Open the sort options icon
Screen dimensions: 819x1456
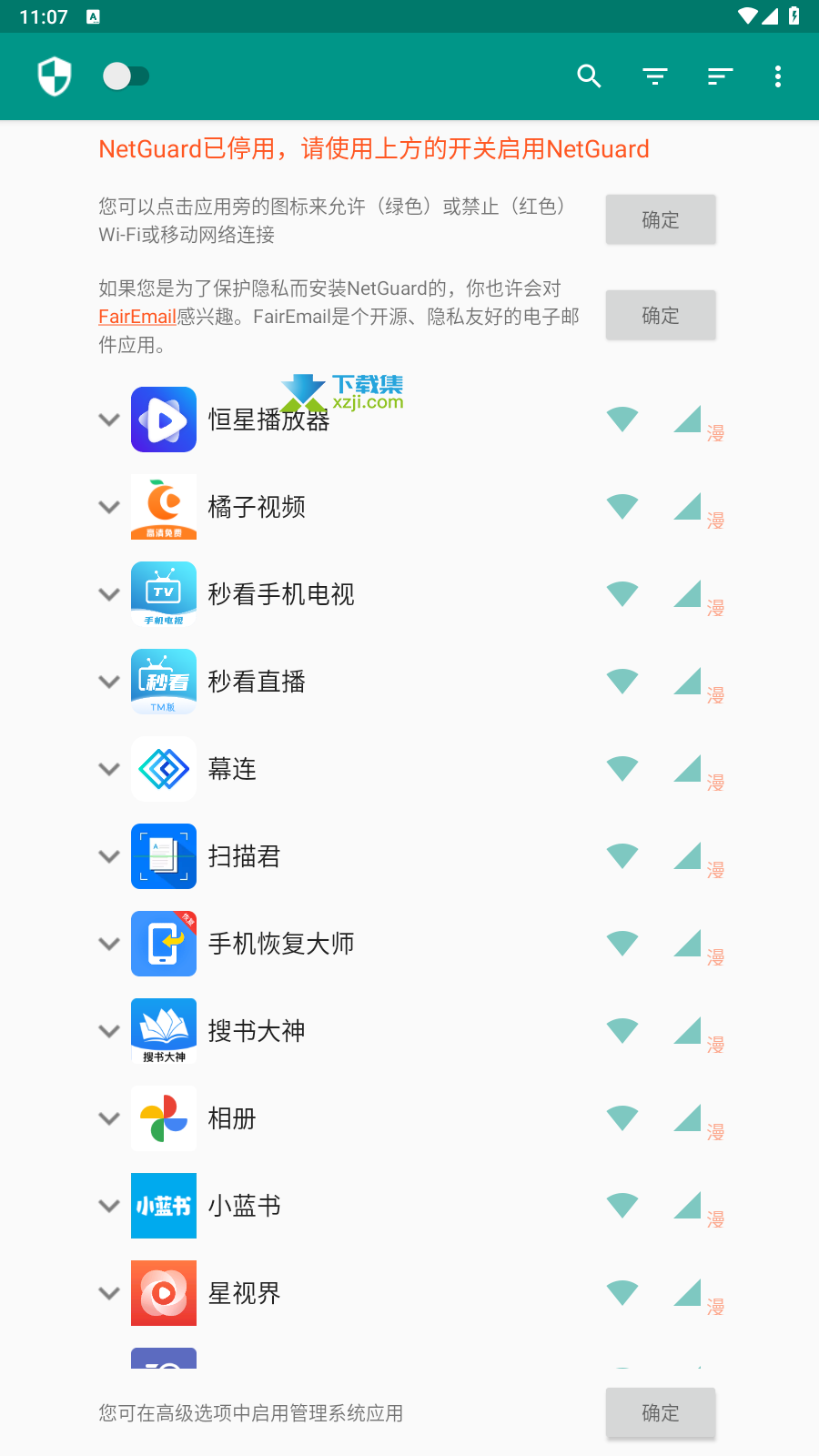pos(721,76)
